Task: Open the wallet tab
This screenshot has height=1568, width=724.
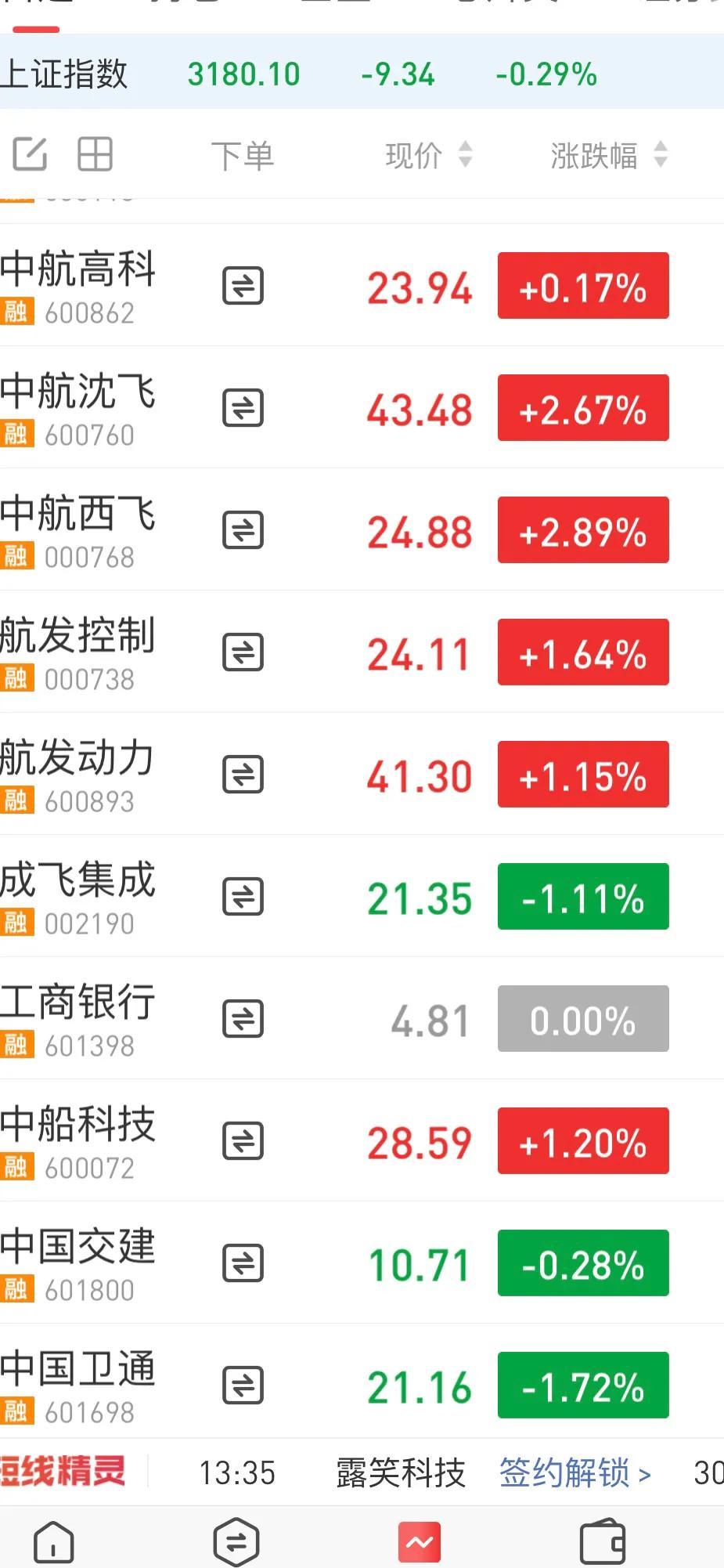Action: [602, 1541]
